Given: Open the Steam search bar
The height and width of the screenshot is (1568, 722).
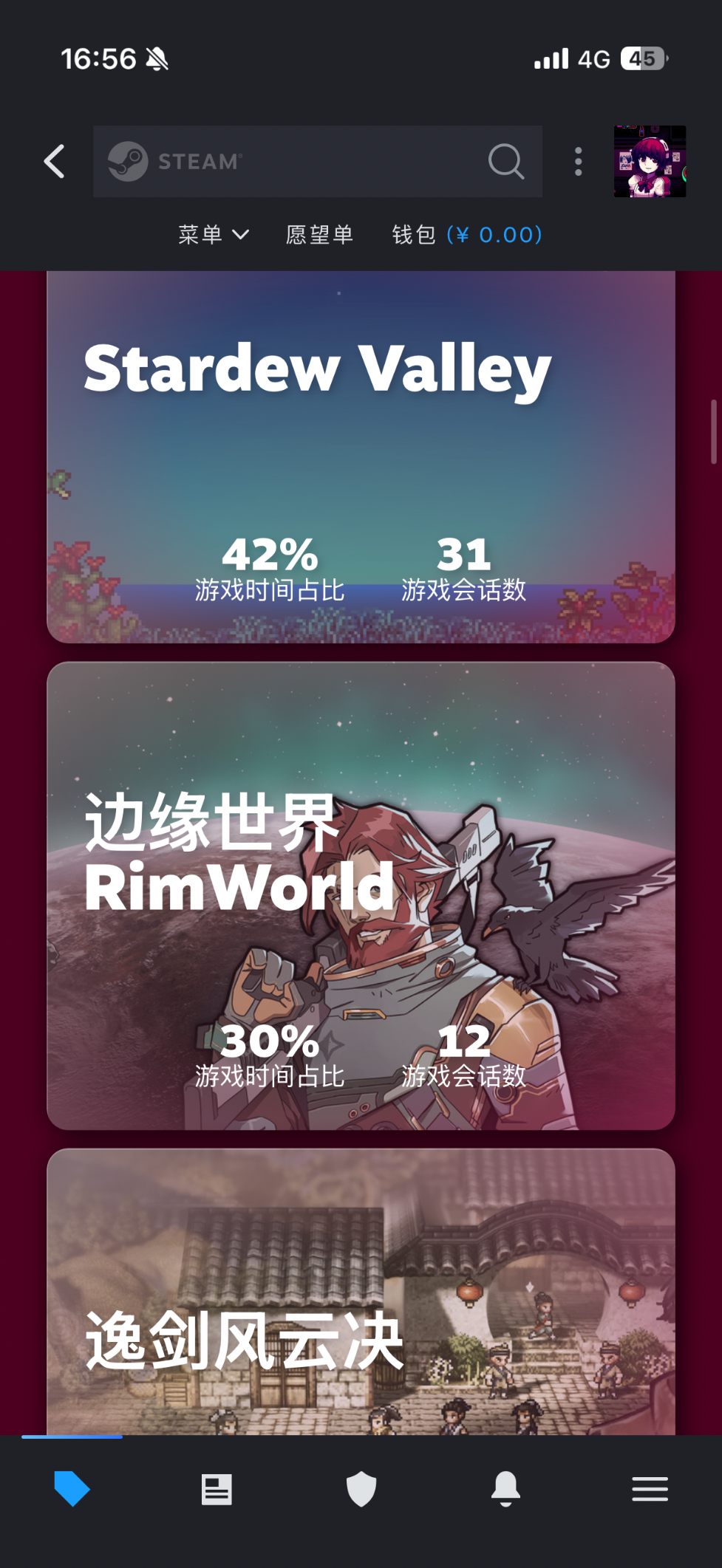Looking at the screenshot, I should 318,161.
